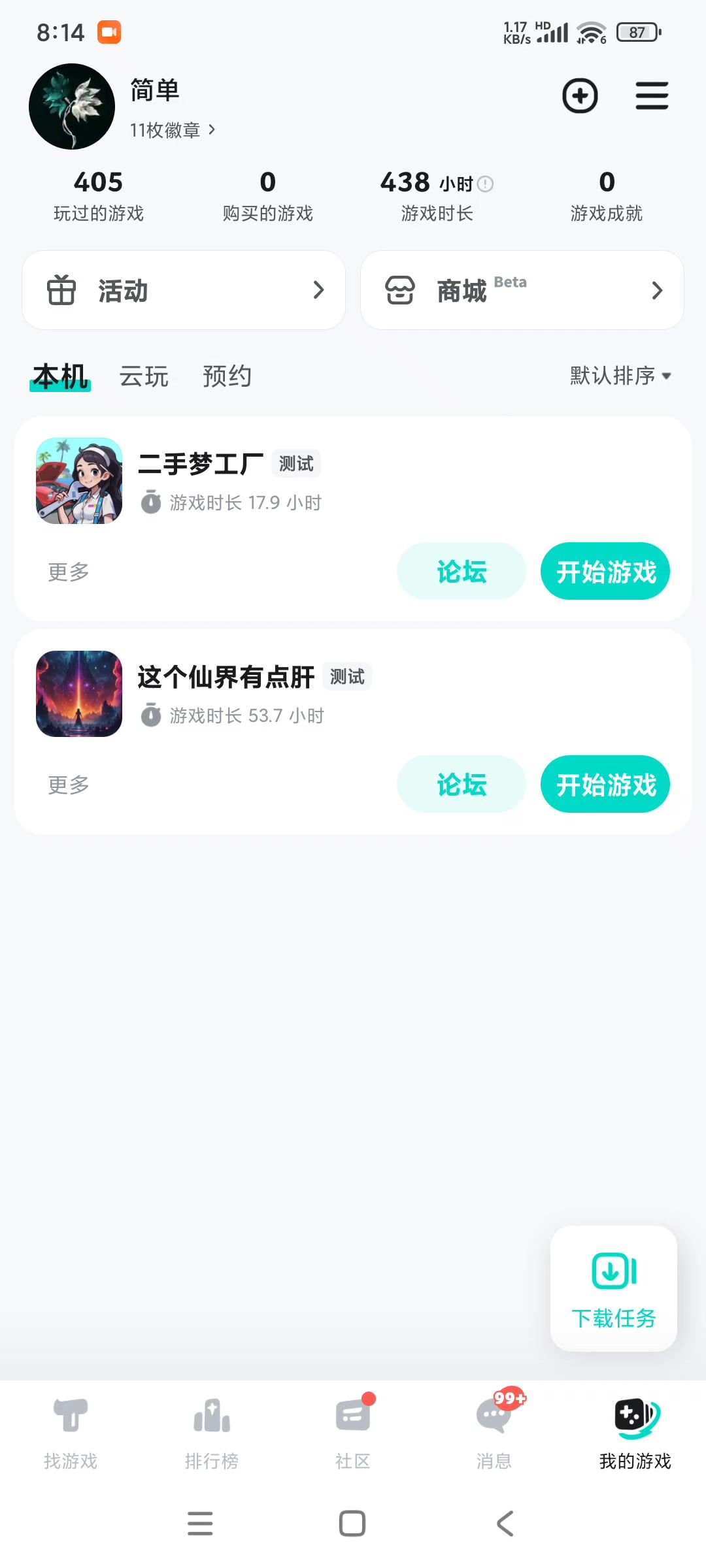This screenshot has height=1568, width=706.
Task: Open the 社区 community tab
Action: click(x=353, y=1433)
